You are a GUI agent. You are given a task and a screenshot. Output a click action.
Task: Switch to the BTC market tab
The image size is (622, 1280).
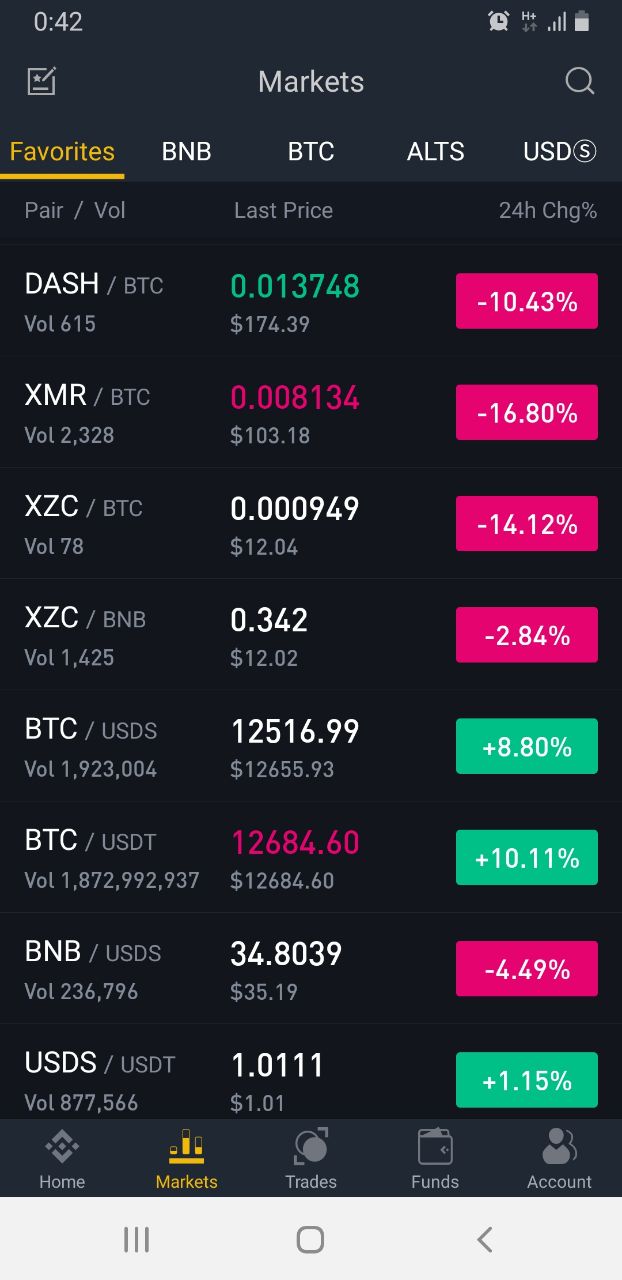[311, 152]
